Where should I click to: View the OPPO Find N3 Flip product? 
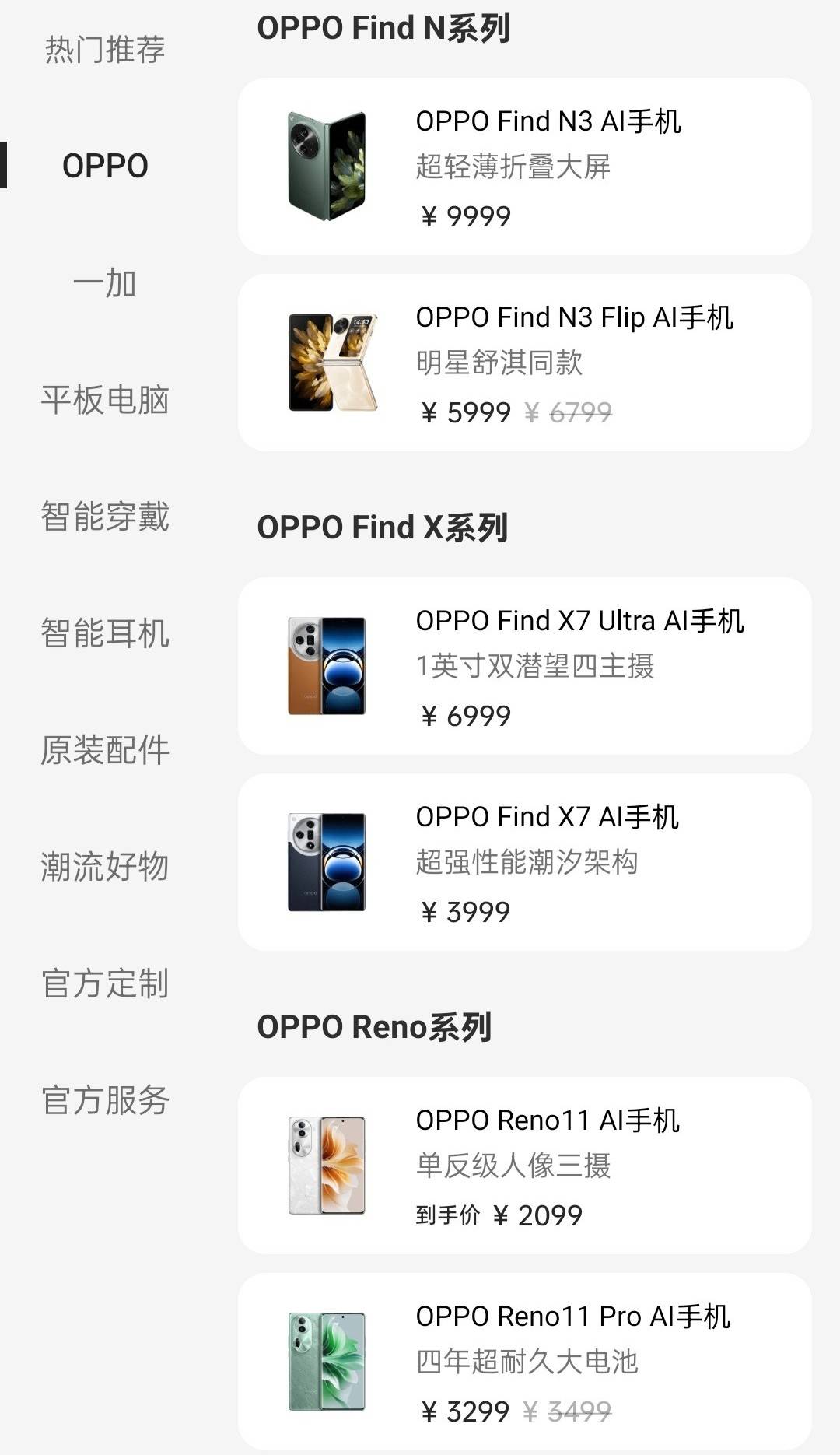click(x=524, y=363)
